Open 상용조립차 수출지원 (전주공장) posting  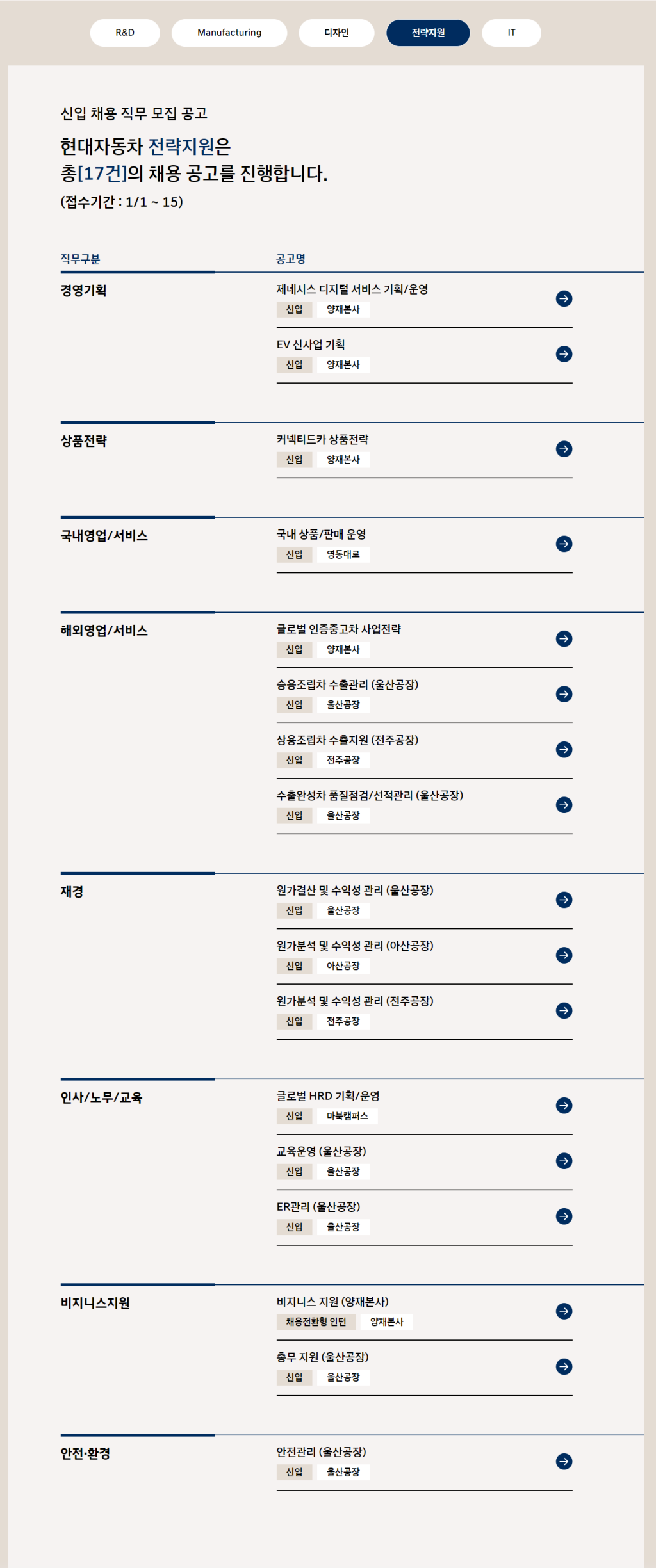click(564, 749)
